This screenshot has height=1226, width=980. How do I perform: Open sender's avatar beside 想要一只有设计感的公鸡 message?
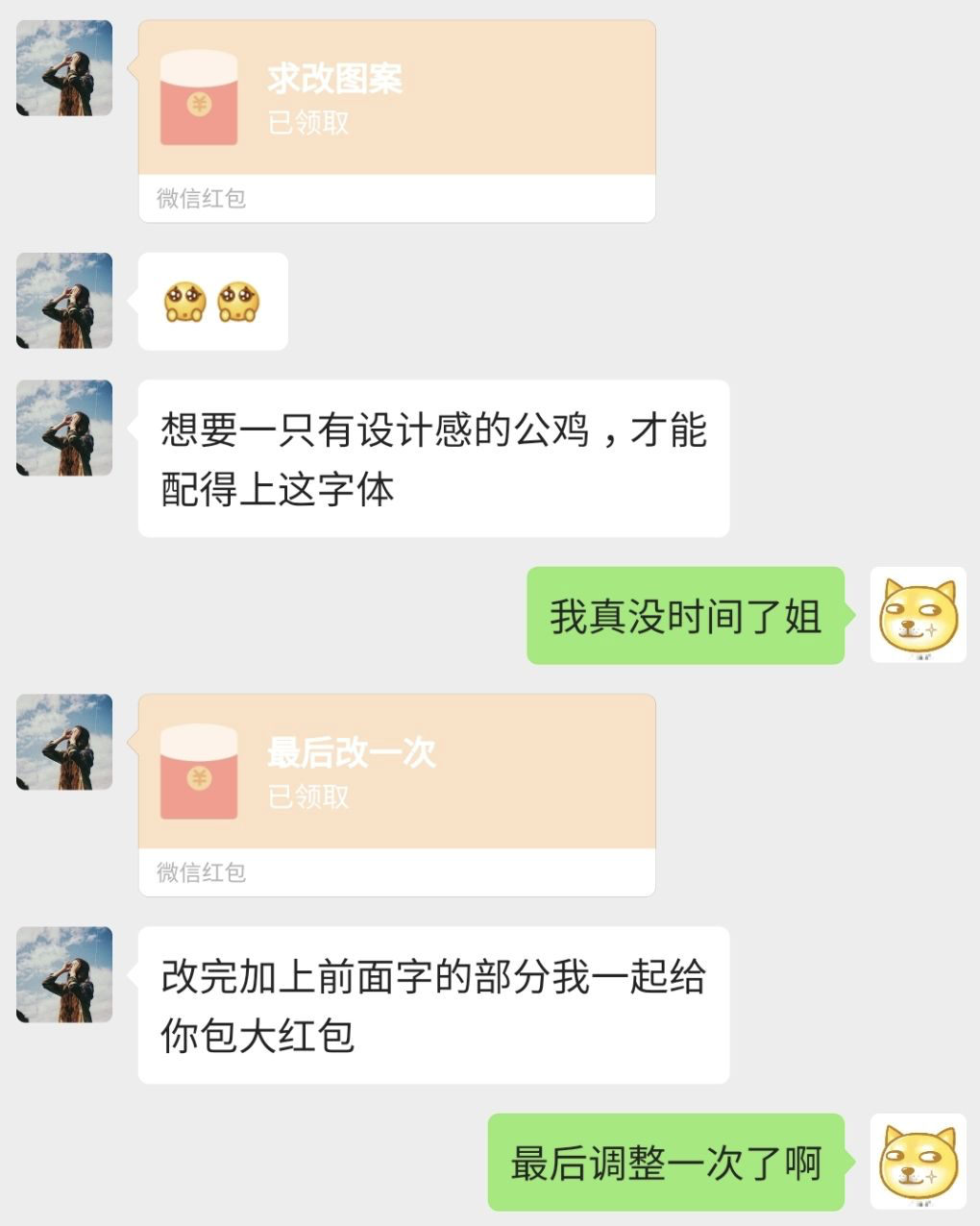tap(64, 429)
